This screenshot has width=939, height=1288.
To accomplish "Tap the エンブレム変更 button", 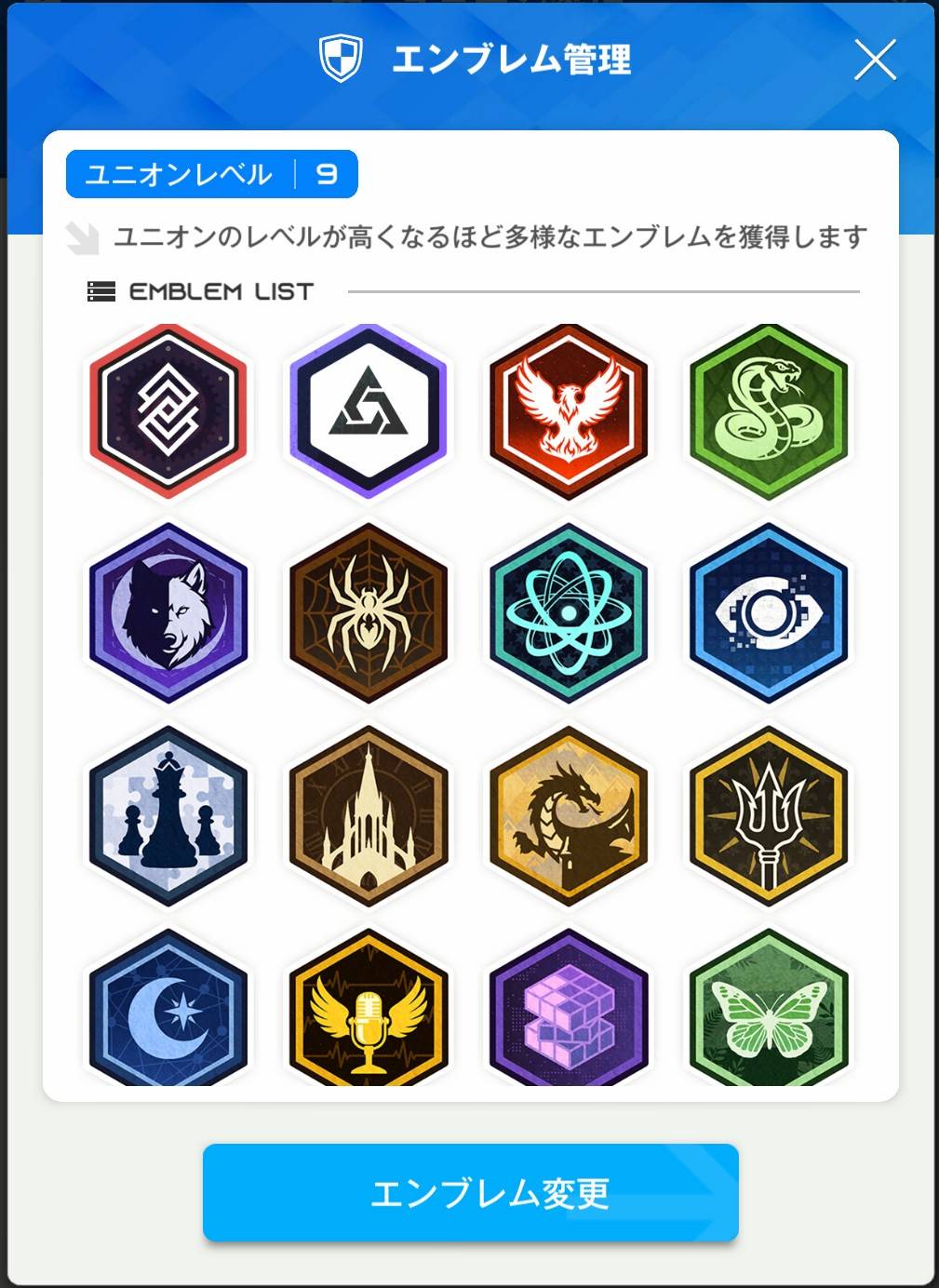I will coord(470,1192).
